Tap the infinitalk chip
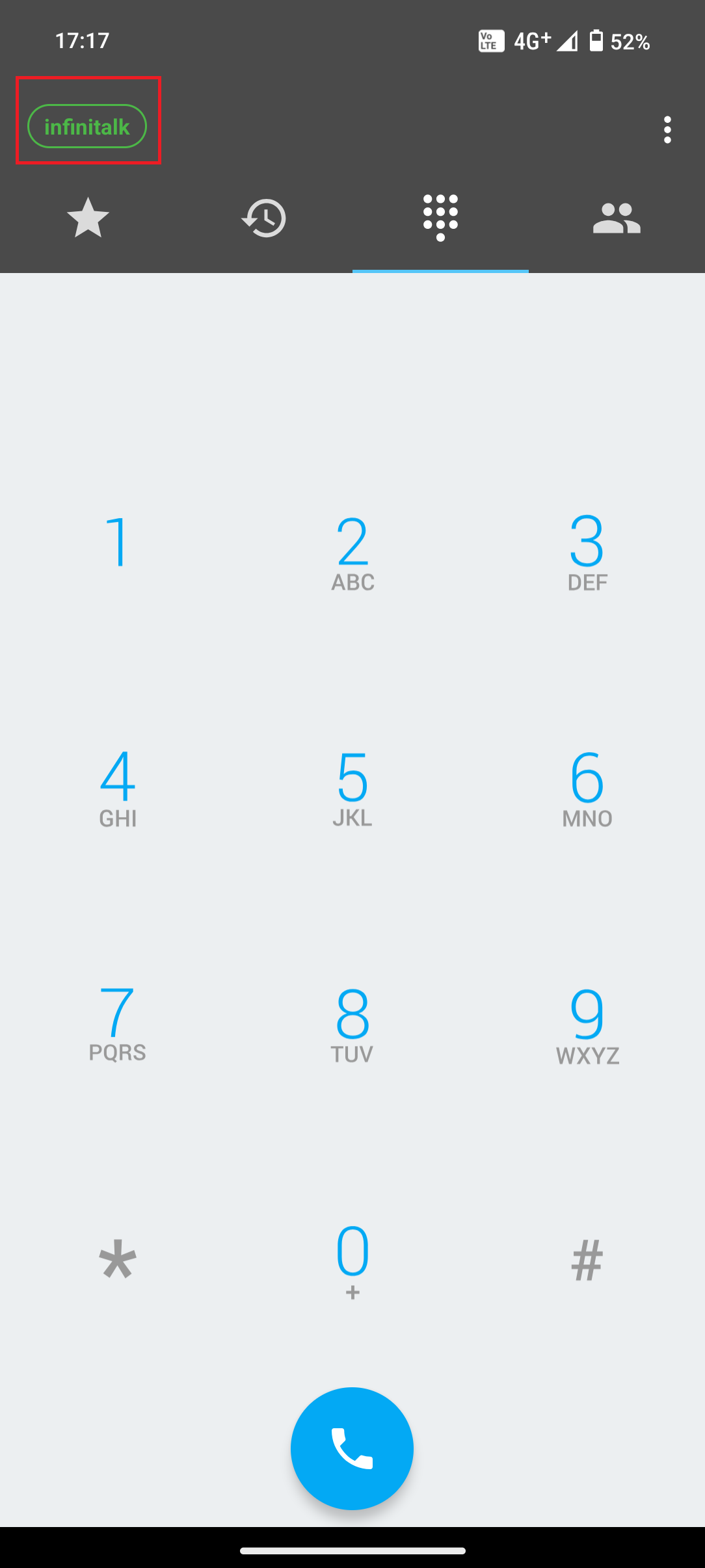 pyautogui.click(x=87, y=126)
